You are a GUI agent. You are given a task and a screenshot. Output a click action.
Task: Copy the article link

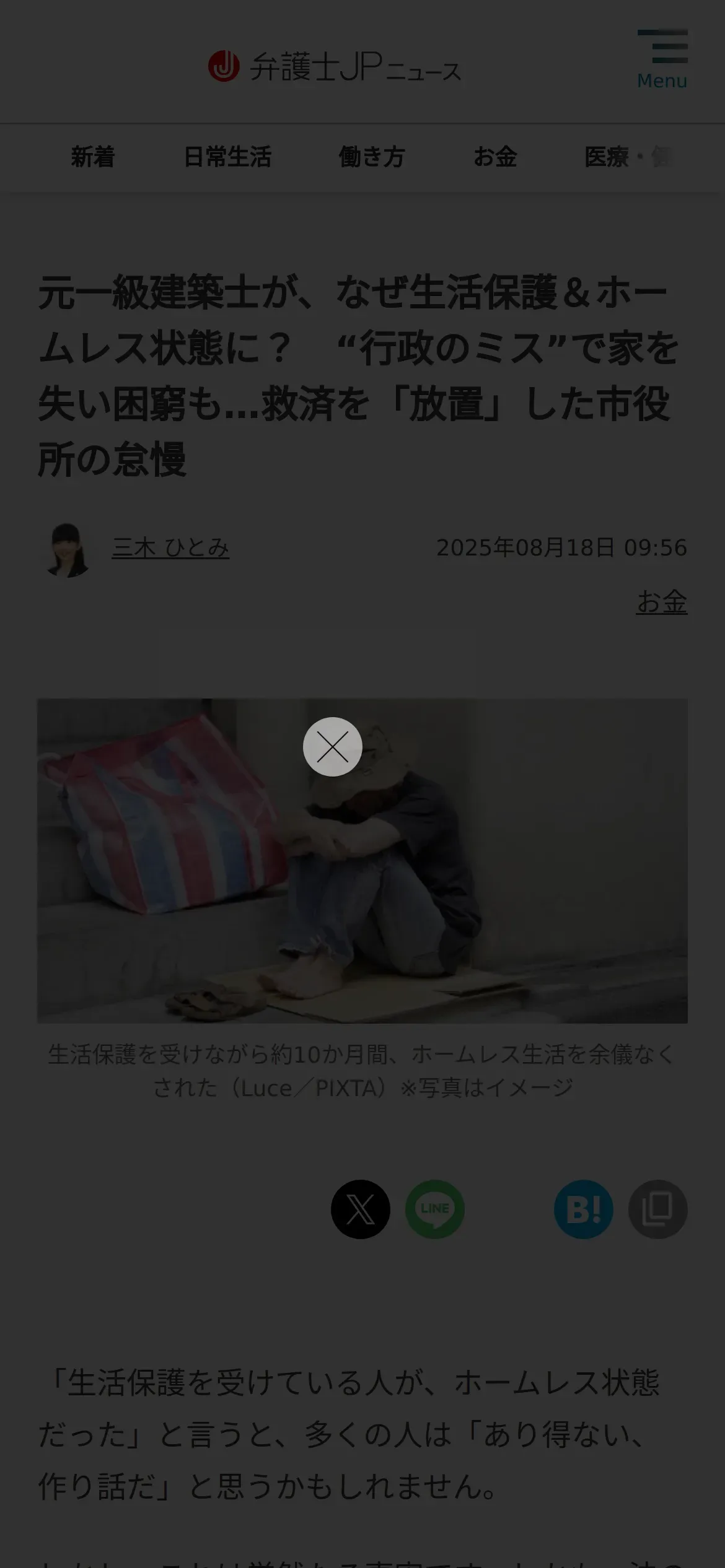pyautogui.click(x=658, y=1209)
